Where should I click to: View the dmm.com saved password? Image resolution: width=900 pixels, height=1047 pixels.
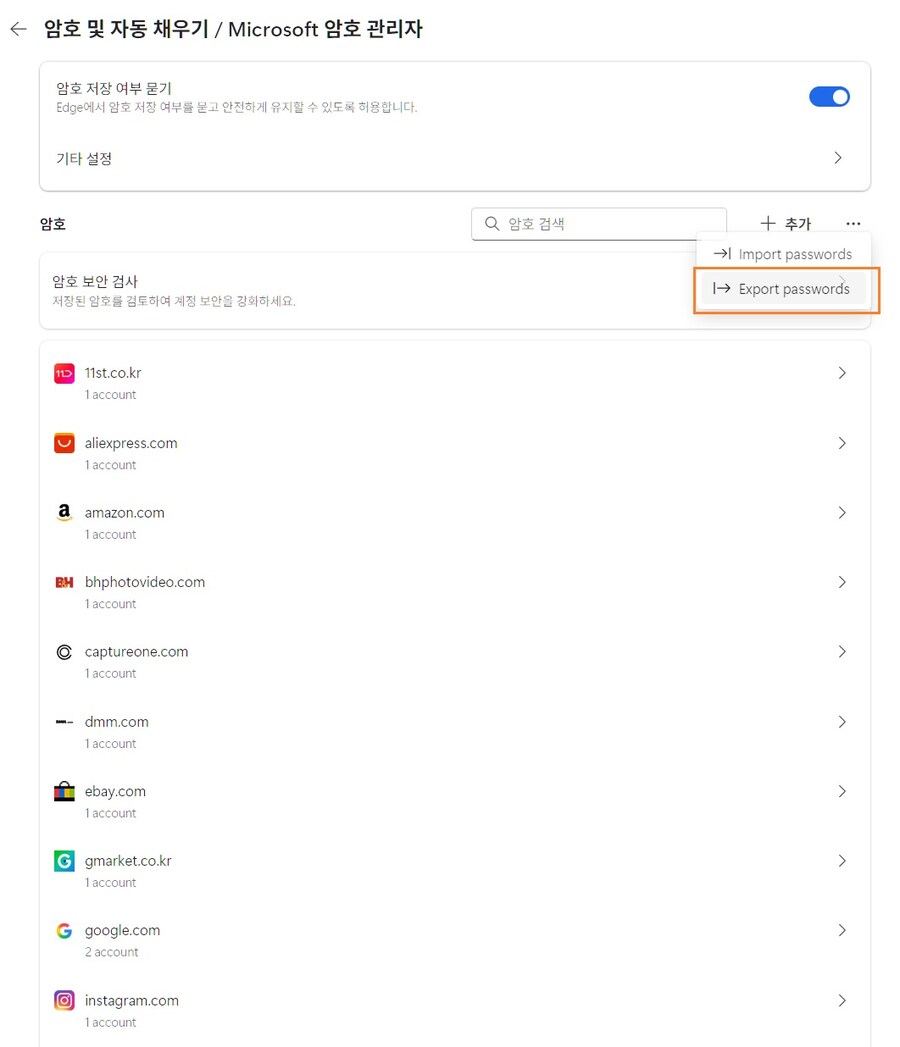point(454,731)
